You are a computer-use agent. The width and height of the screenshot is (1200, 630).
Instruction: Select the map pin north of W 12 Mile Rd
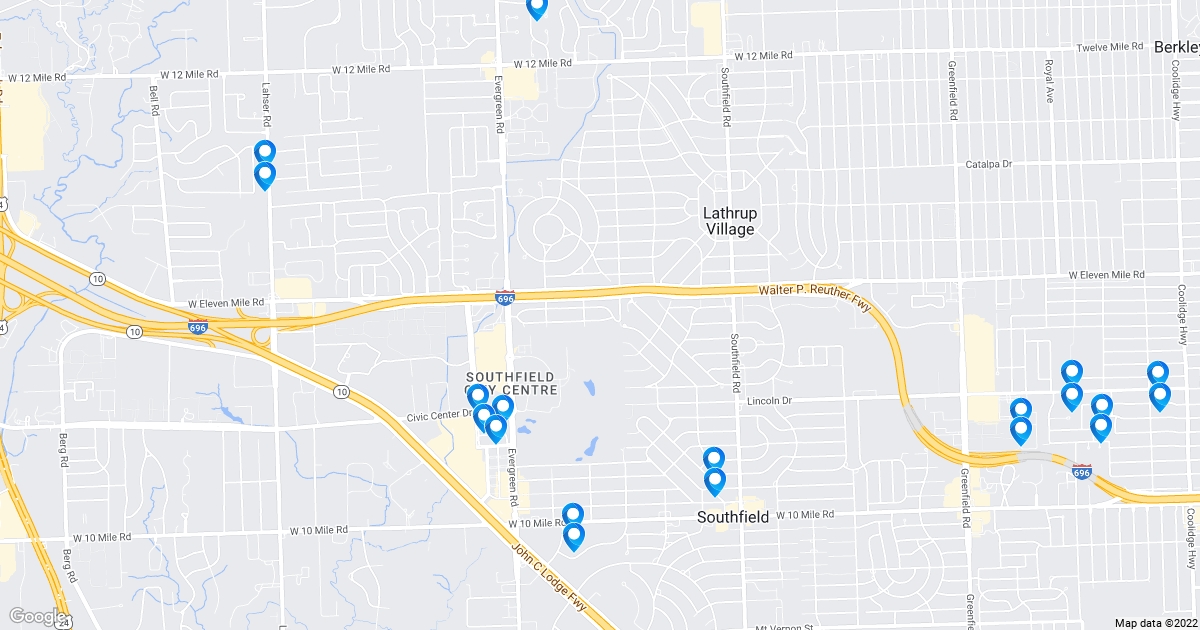pyautogui.click(x=537, y=7)
